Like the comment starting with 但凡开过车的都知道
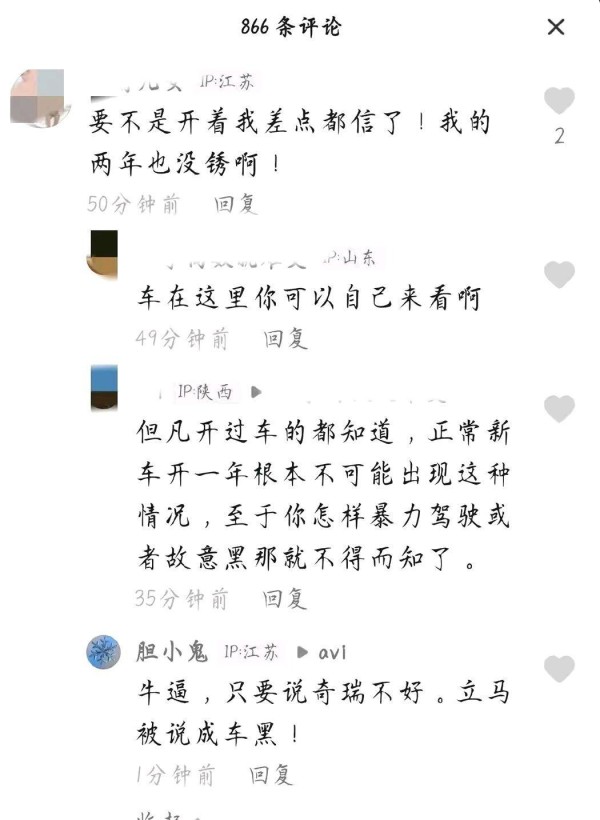600x820 pixels. tap(559, 408)
